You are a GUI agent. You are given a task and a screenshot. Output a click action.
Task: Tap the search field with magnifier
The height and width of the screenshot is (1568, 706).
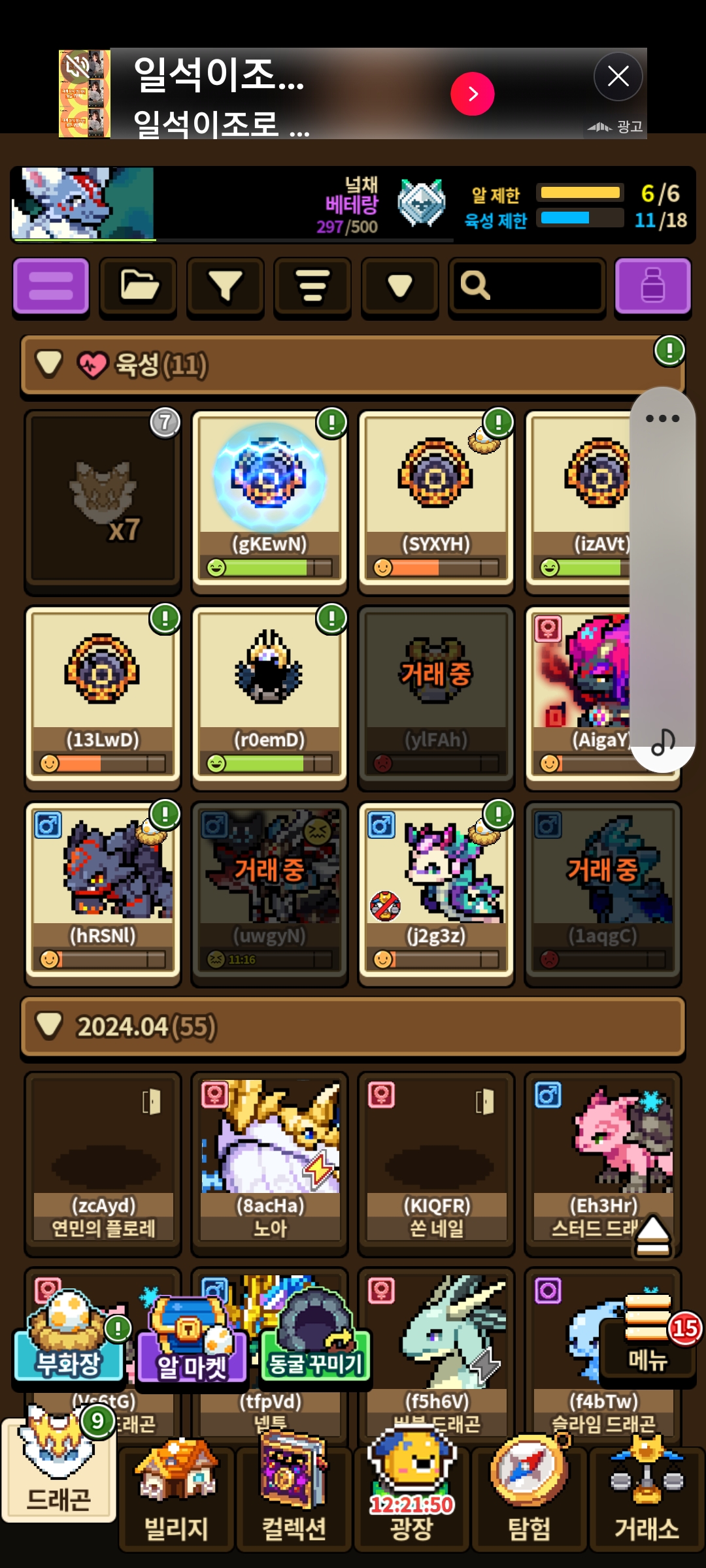click(x=527, y=286)
